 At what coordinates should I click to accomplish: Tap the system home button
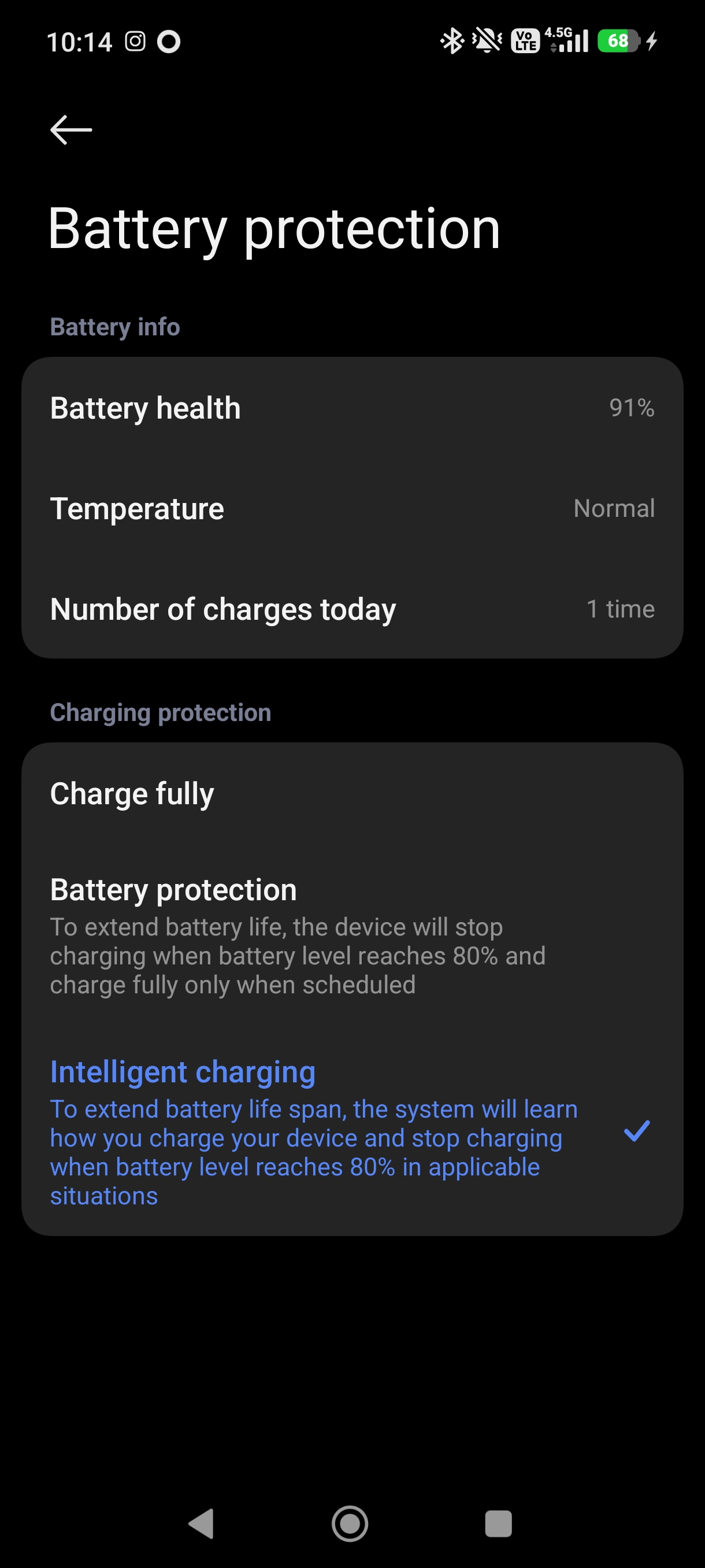point(350,1523)
